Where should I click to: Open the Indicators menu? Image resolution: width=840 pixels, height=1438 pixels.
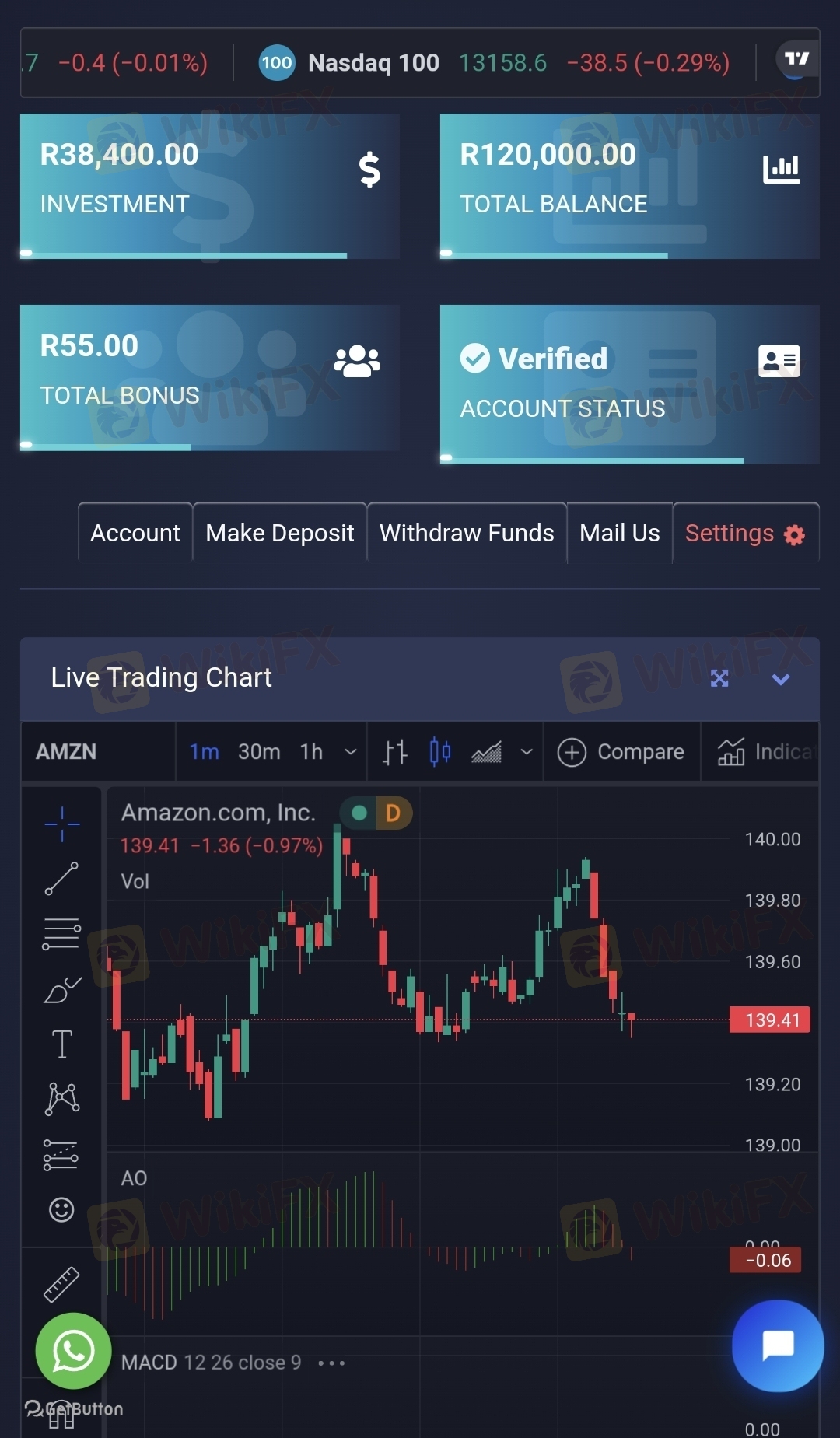(765, 751)
